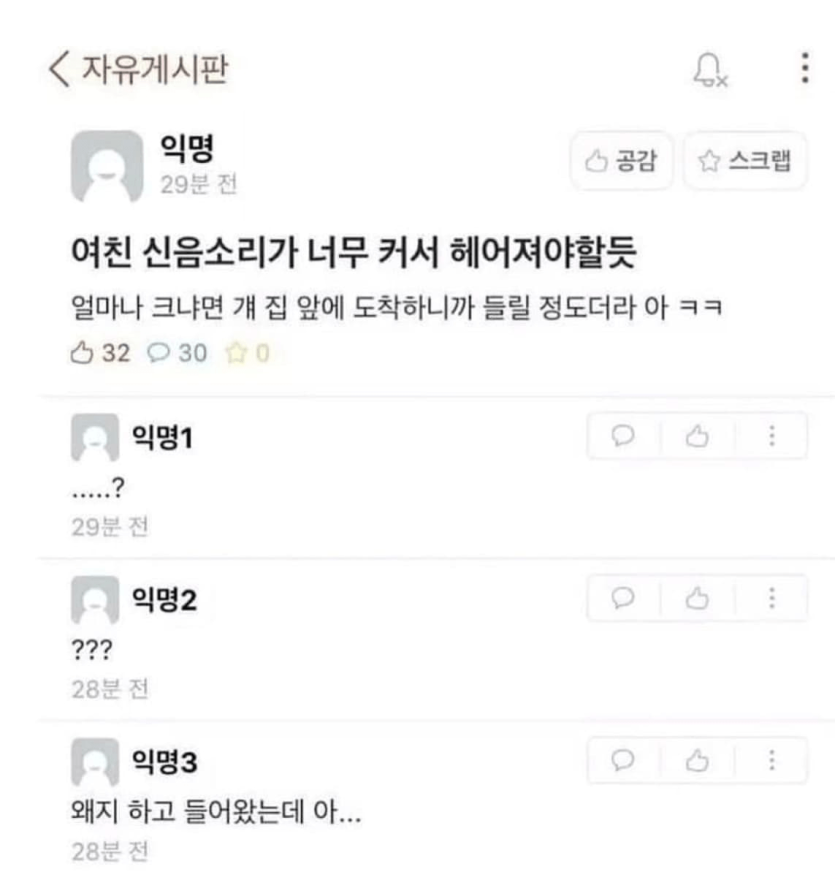Open the top-right overflow menu
The image size is (835, 891).
pos(804,68)
